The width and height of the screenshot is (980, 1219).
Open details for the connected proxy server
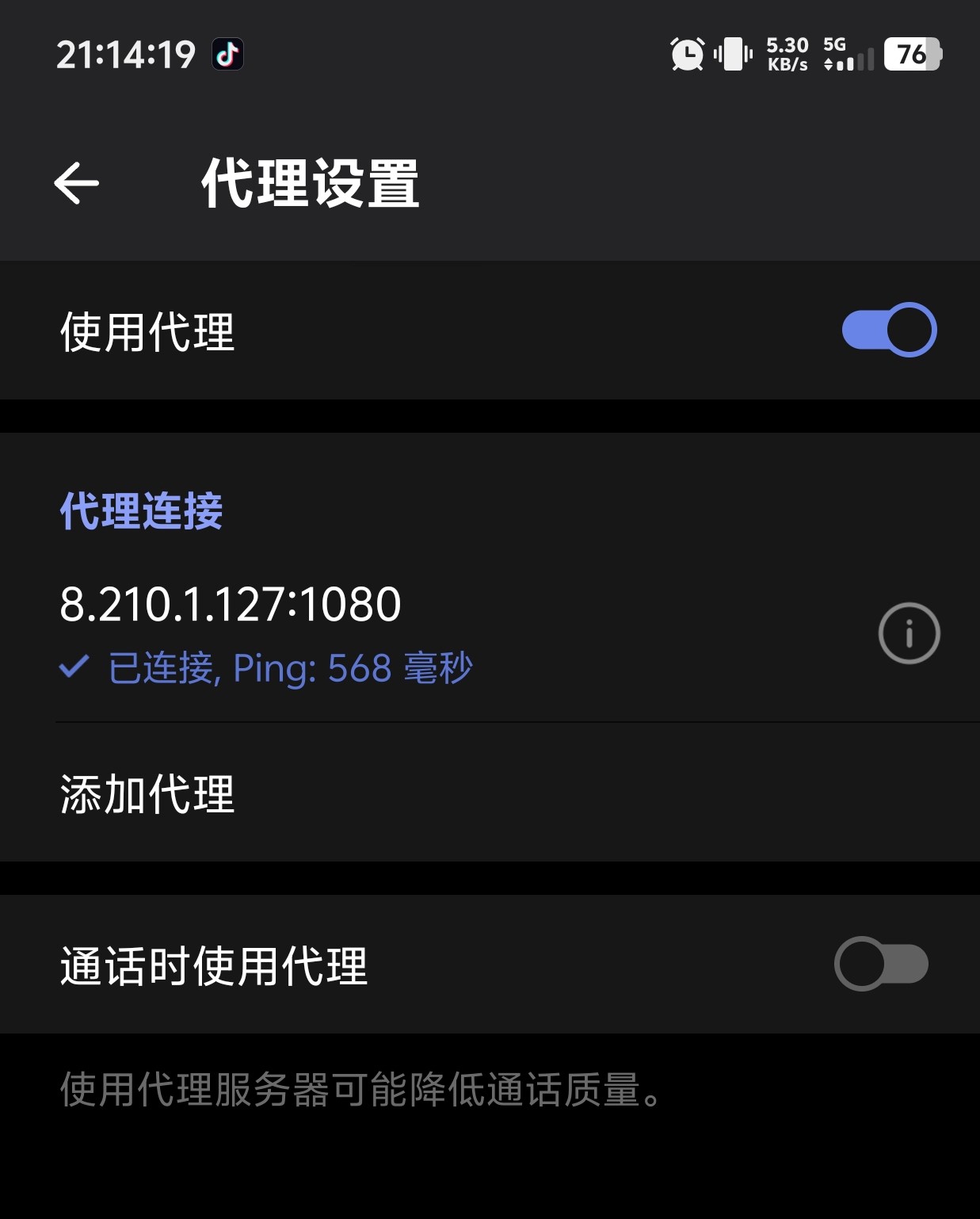click(x=908, y=632)
